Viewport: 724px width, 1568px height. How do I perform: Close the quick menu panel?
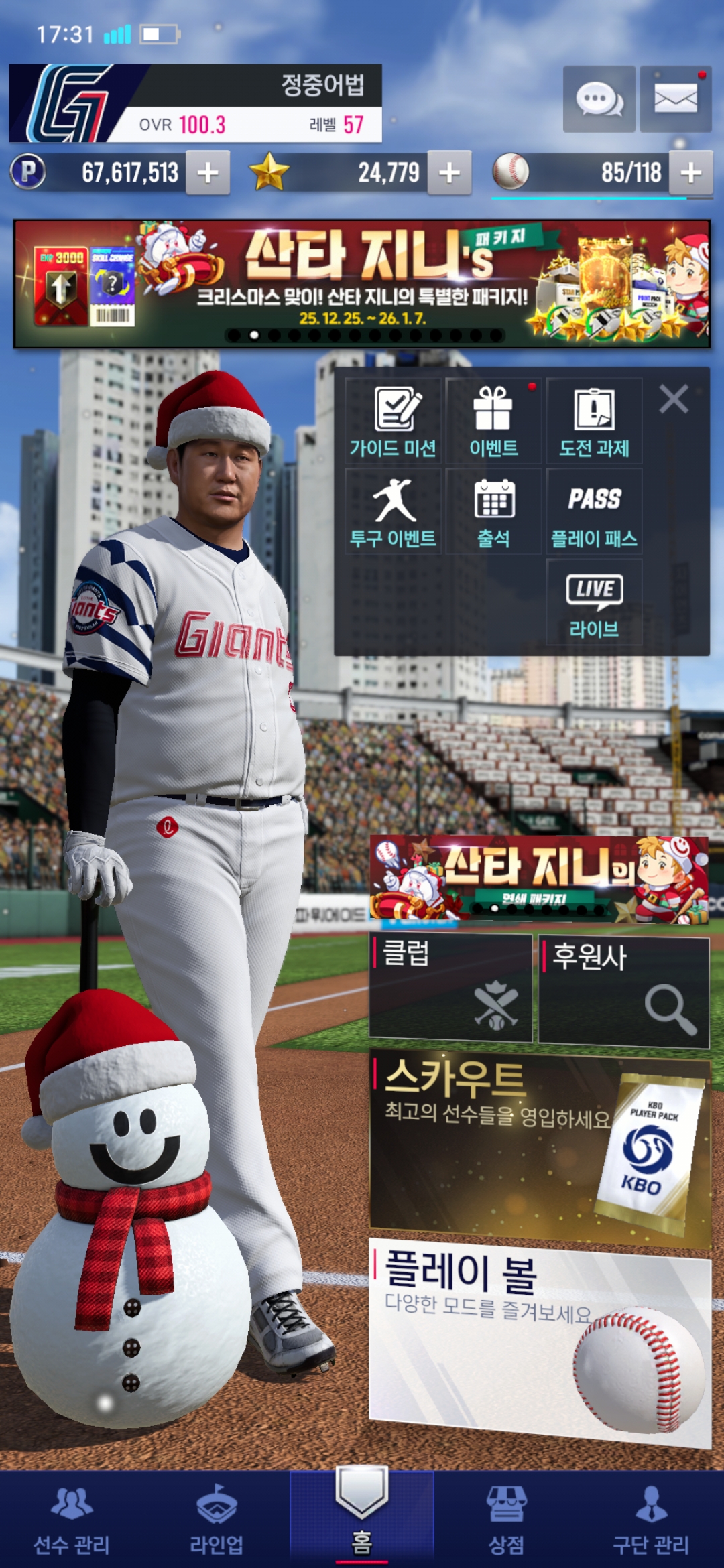coord(673,399)
